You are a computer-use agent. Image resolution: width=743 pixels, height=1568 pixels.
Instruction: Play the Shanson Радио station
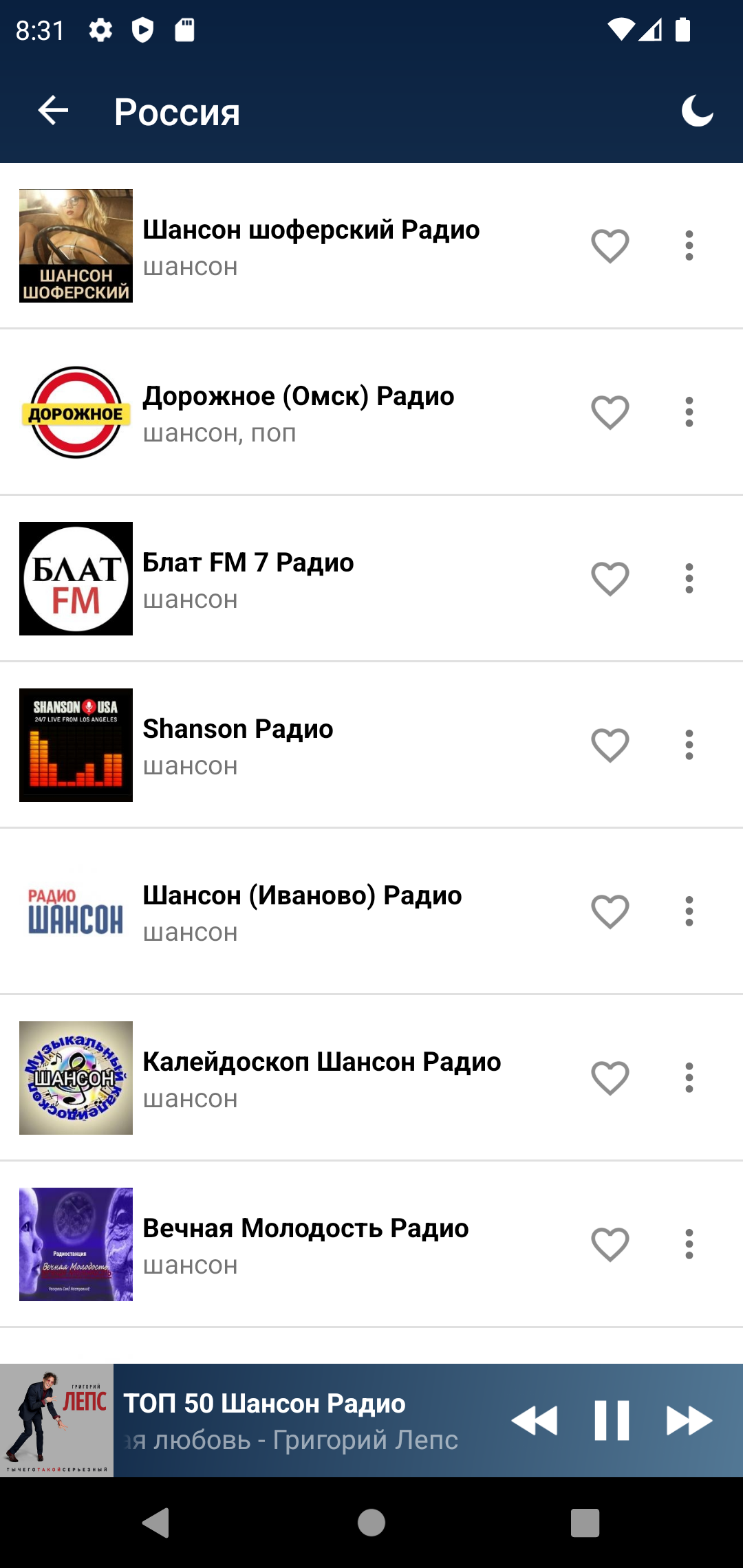[238, 745]
